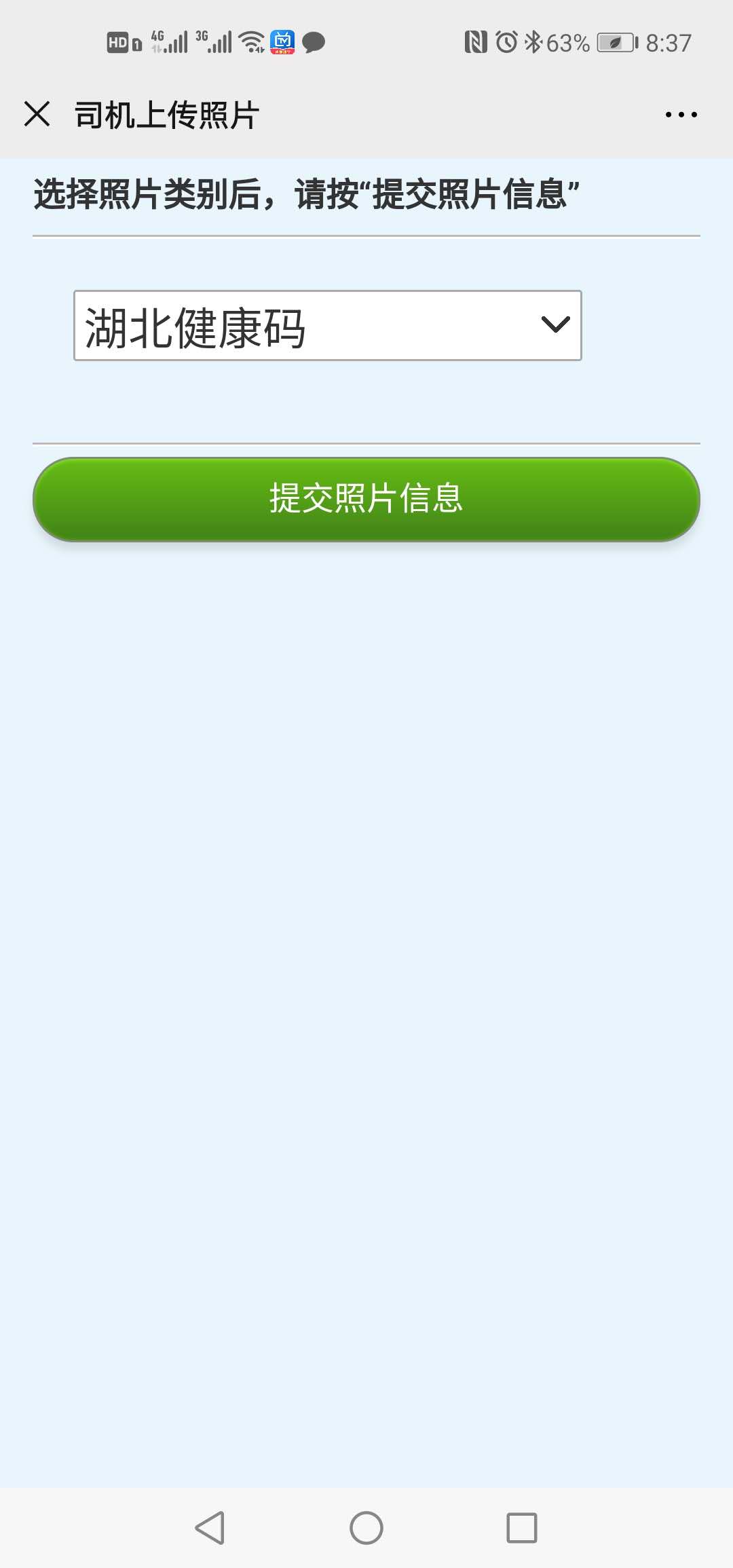Screen dimensions: 733x1568
Task: Go back using the system back button
Action: 210,1528
